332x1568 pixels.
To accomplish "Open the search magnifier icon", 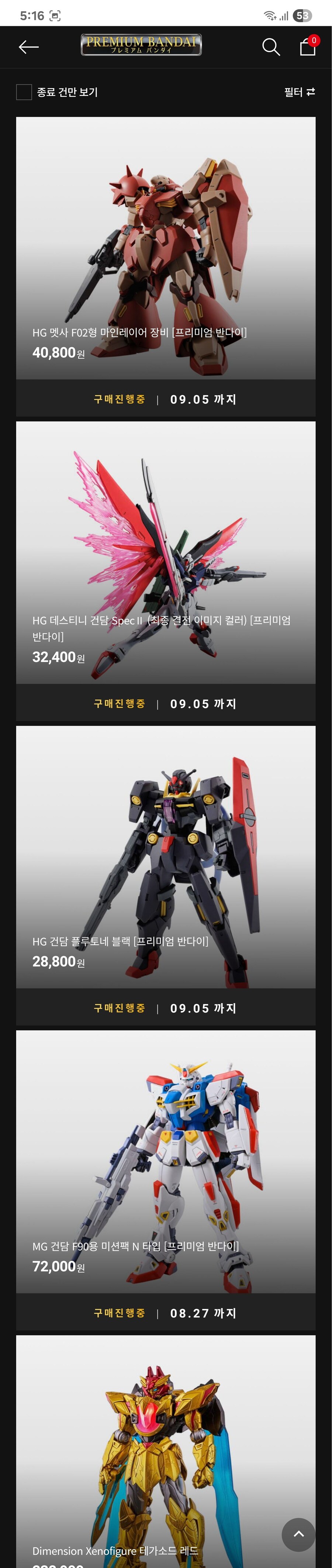I will pyautogui.click(x=271, y=47).
